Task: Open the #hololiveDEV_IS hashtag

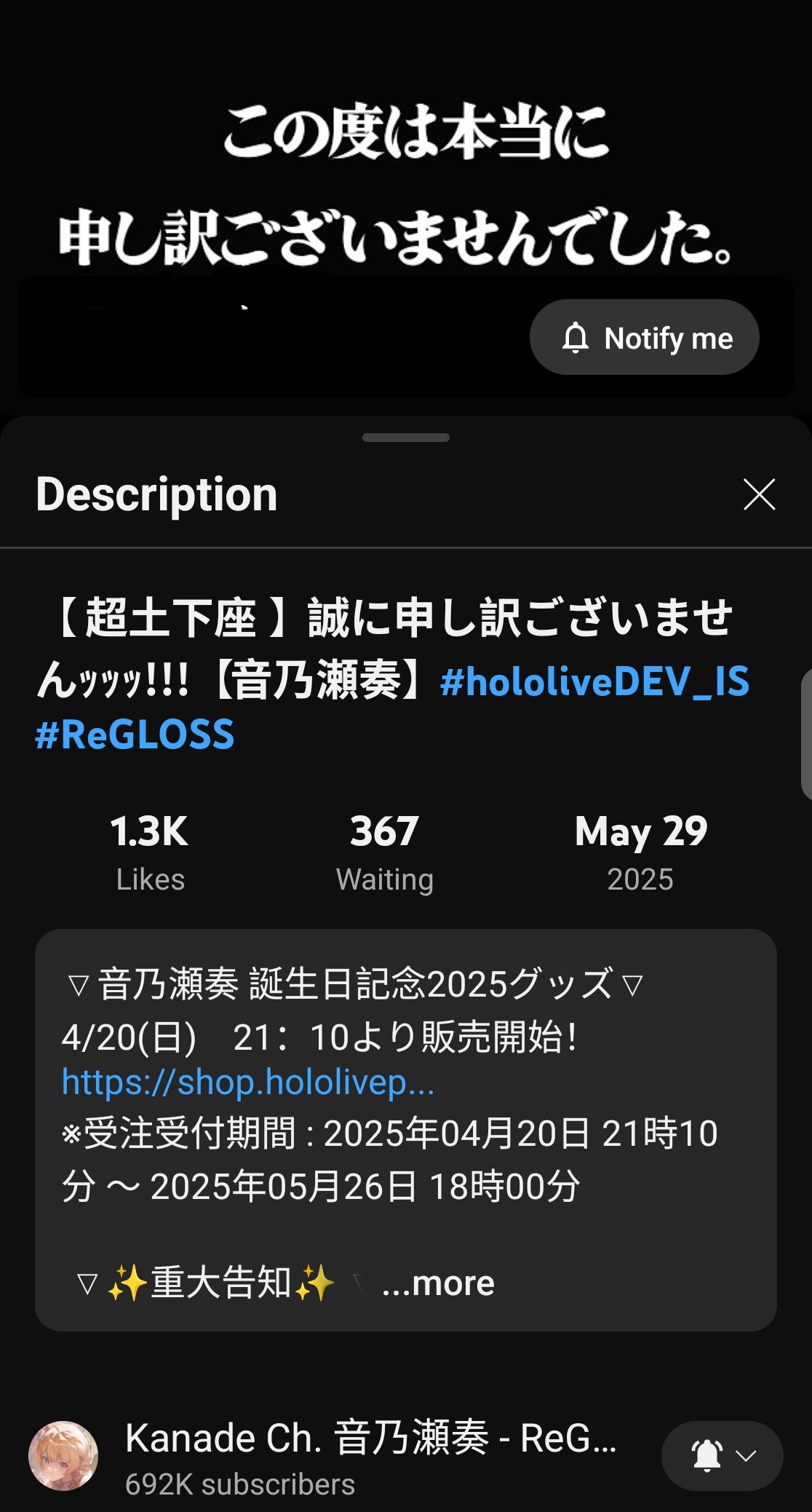Action: click(594, 682)
